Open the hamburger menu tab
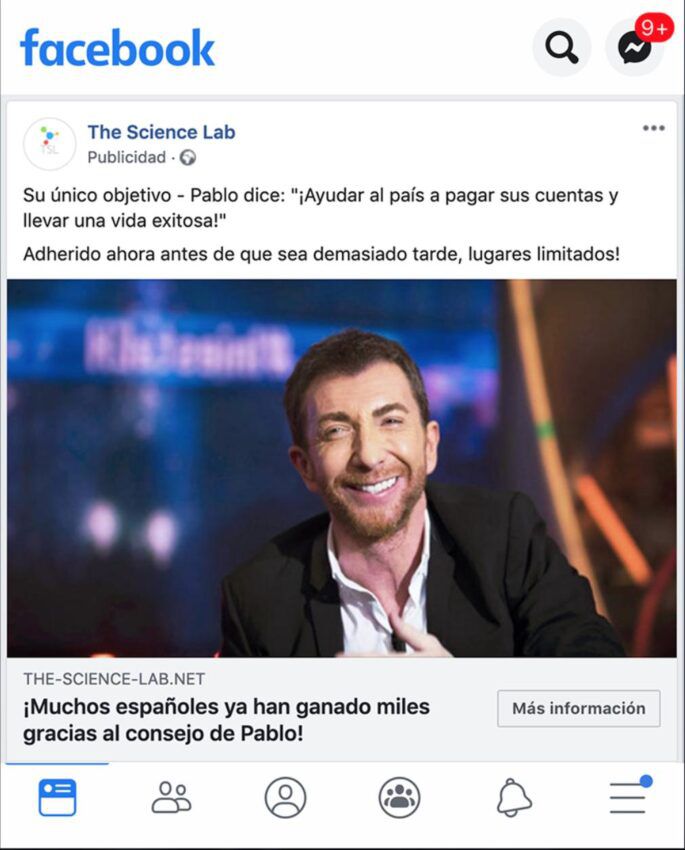 coord(628,797)
